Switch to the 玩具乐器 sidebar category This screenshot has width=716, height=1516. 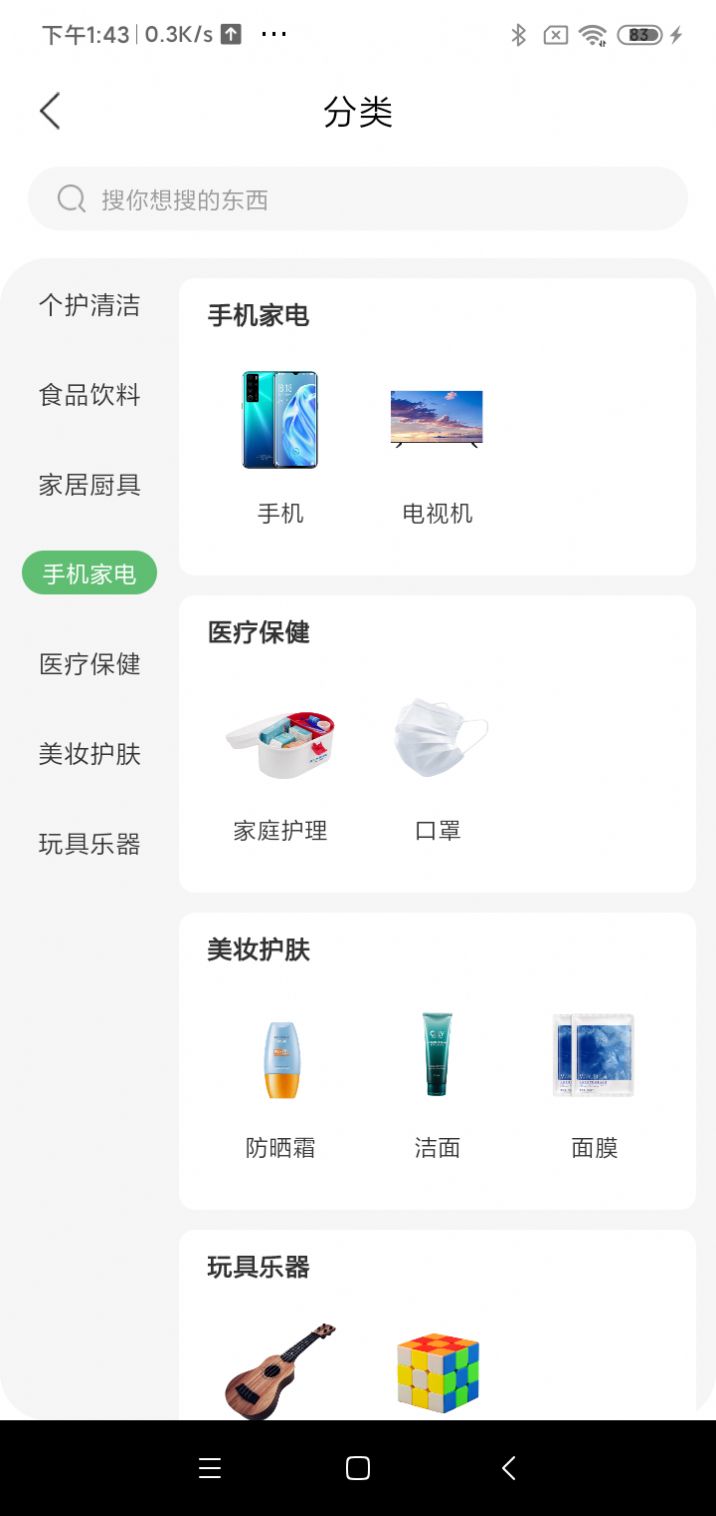(x=89, y=844)
